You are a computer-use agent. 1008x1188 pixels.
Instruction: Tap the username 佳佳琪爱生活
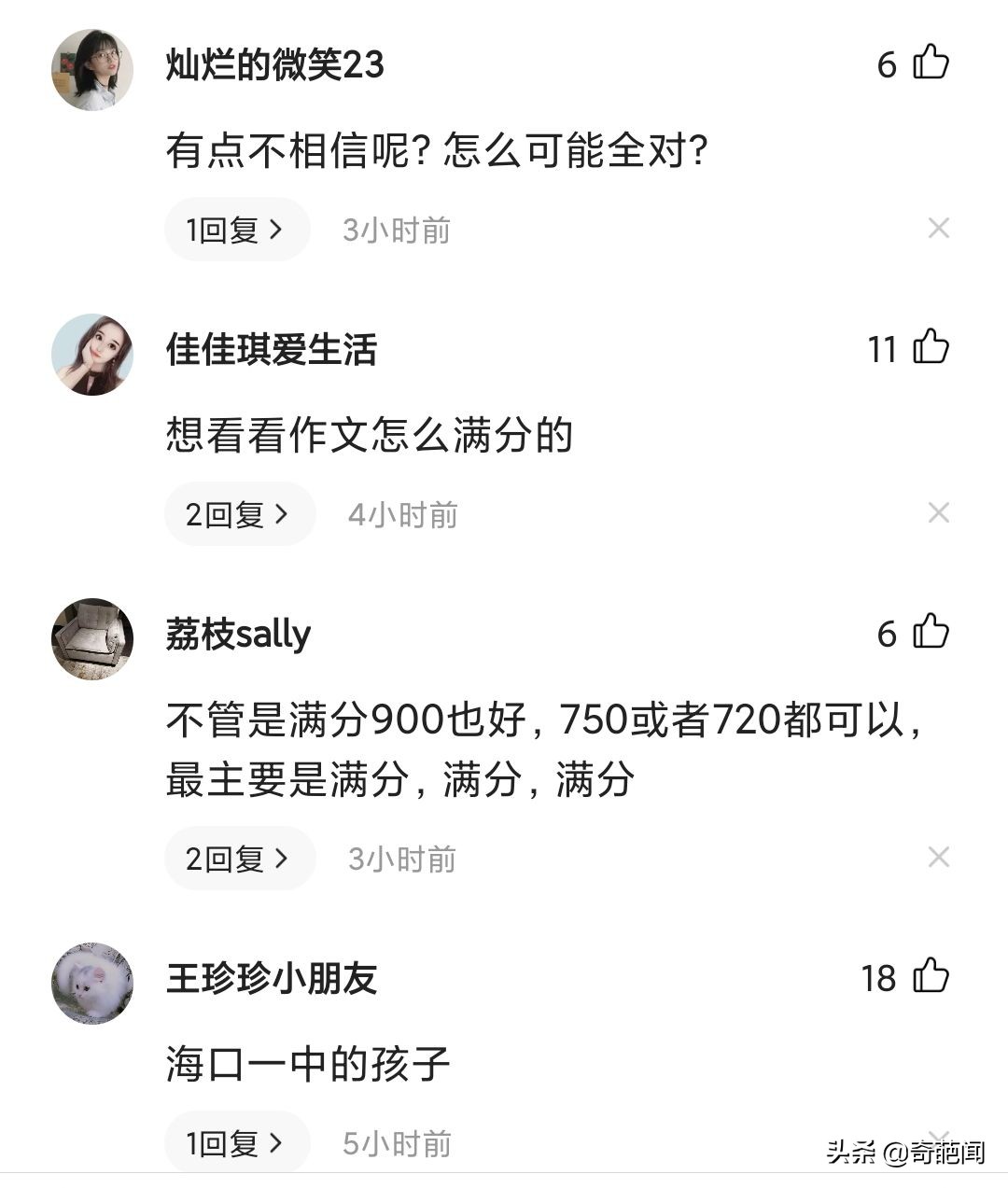point(272,350)
